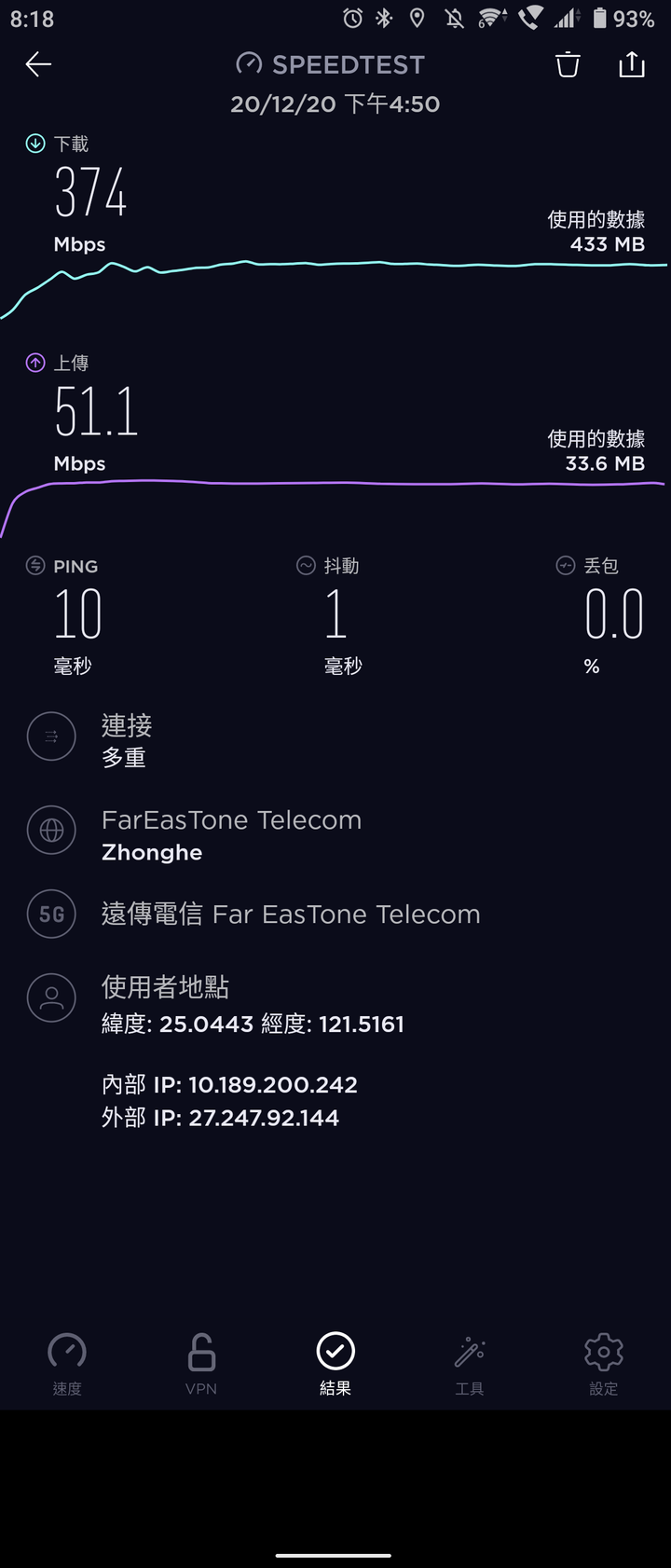This screenshot has width=671, height=1568.
Task: Switch to the 速度 tab
Action: click(x=67, y=1363)
